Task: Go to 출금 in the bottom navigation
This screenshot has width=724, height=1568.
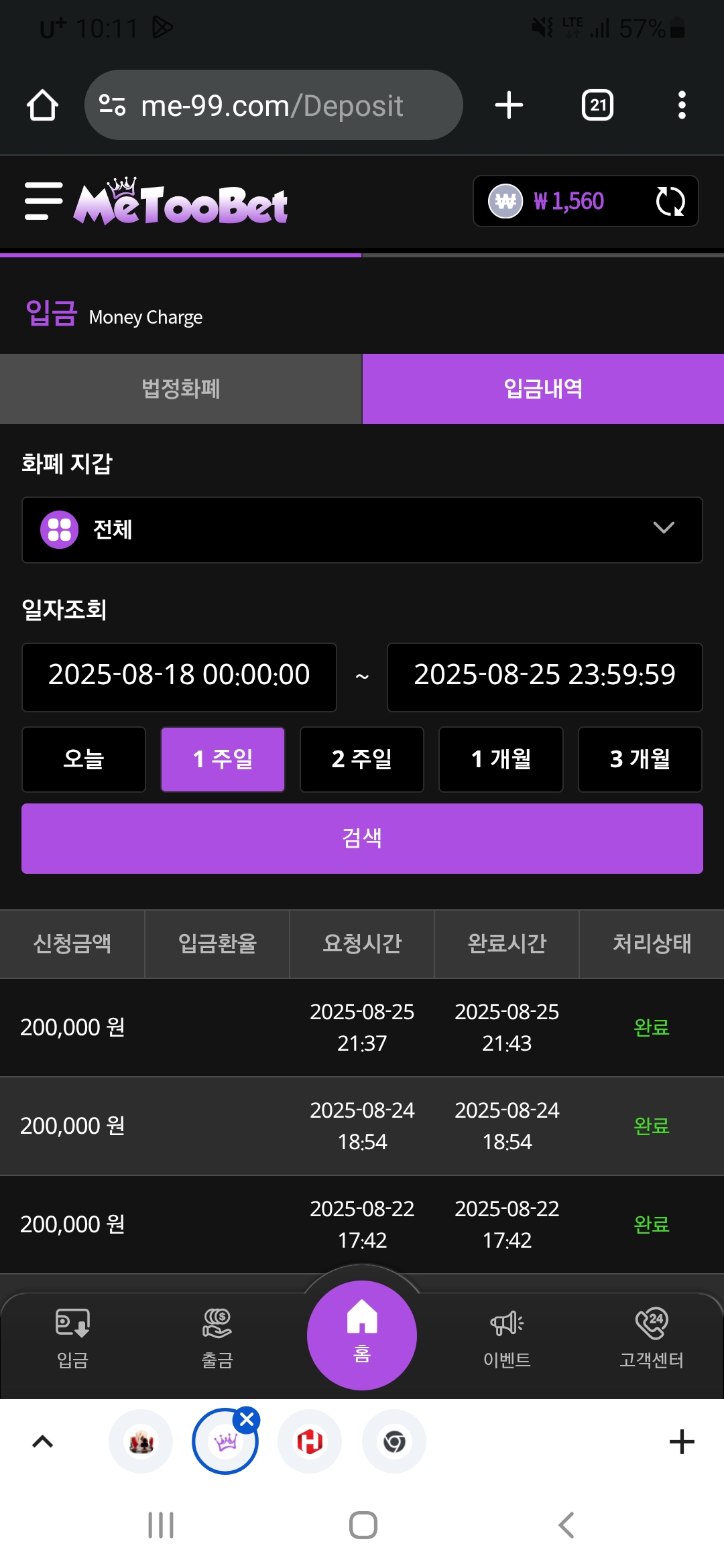Action: [x=217, y=1338]
